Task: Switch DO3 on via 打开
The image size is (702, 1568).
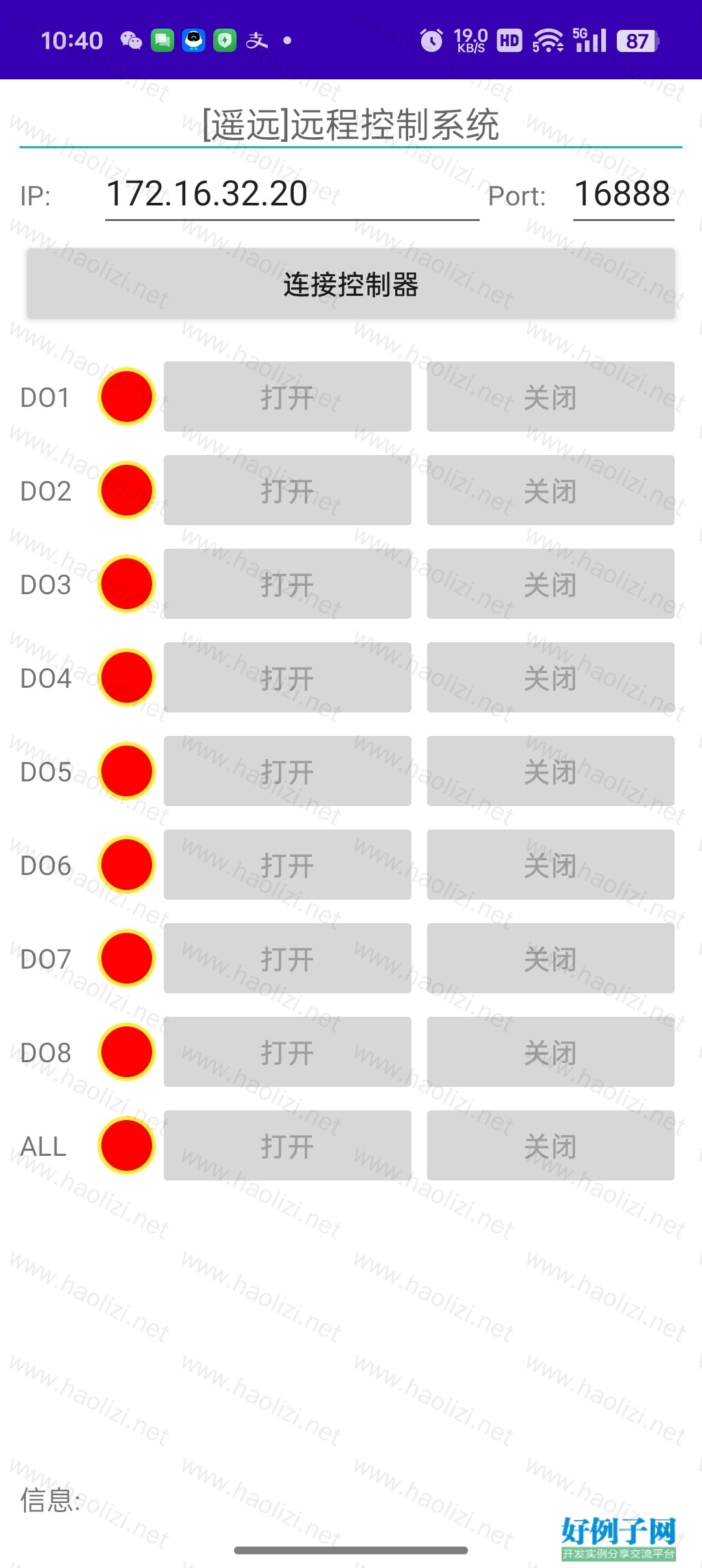Action: 287,584
